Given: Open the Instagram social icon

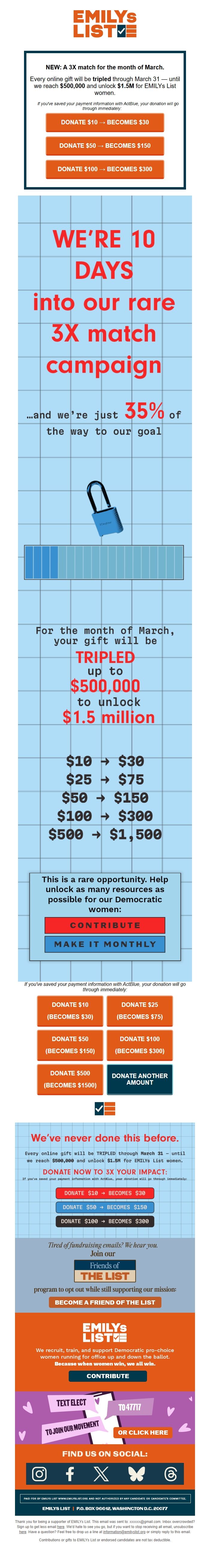Looking at the screenshot, I should [x=40, y=1473].
